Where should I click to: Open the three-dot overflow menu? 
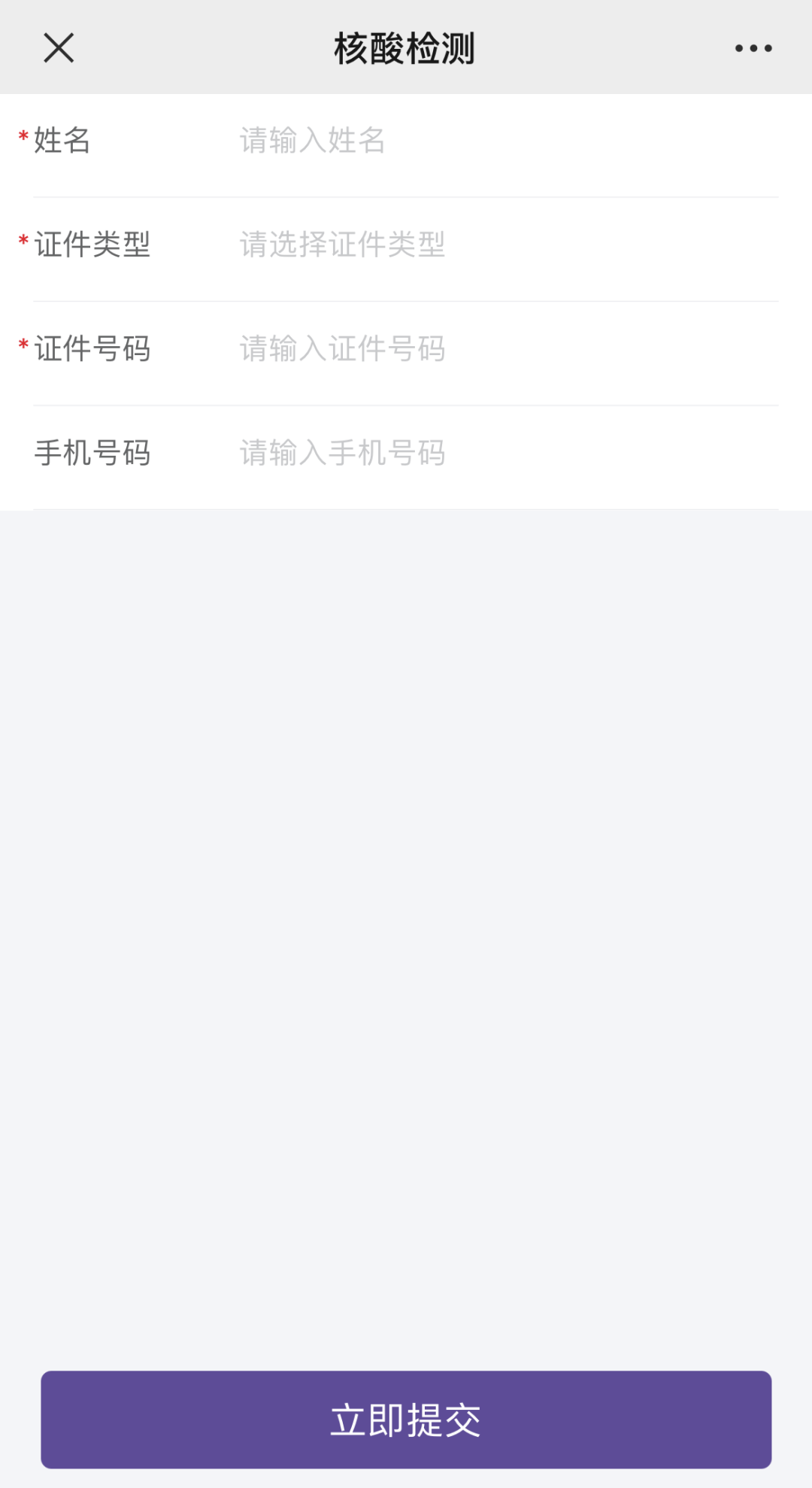tap(753, 48)
